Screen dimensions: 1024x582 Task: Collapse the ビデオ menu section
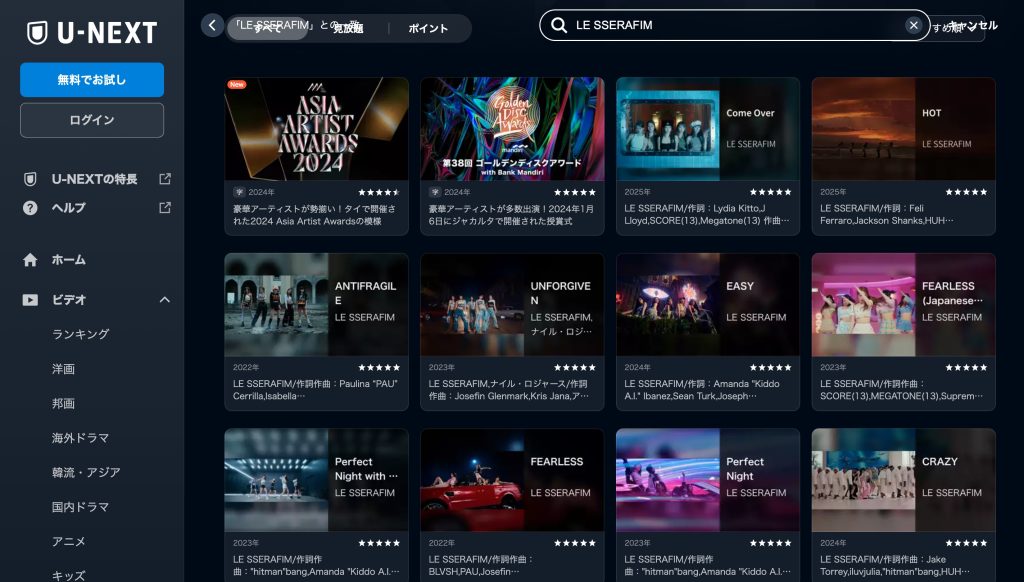(x=165, y=300)
